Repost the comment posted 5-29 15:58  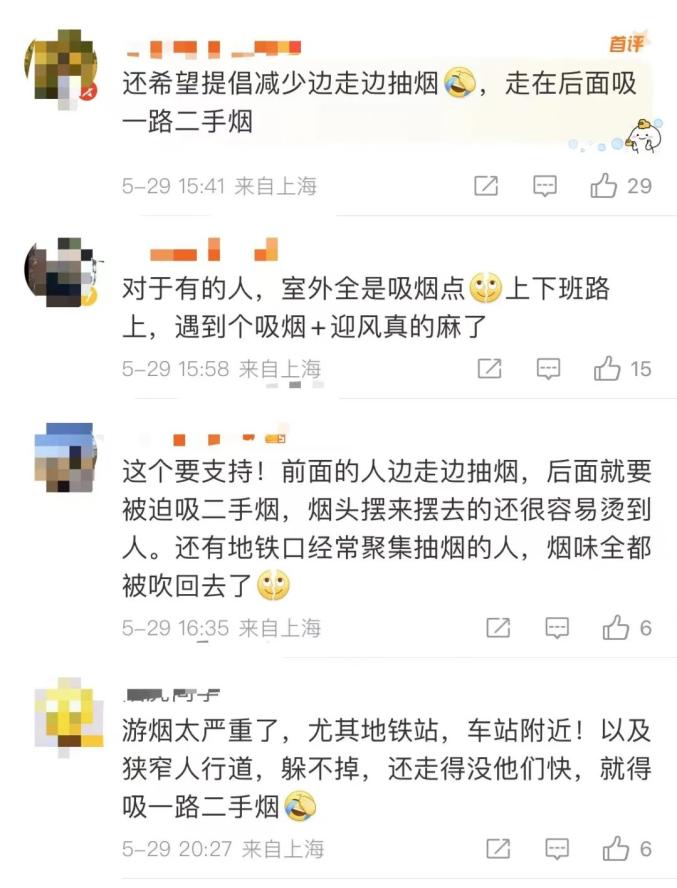click(x=489, y=369)
